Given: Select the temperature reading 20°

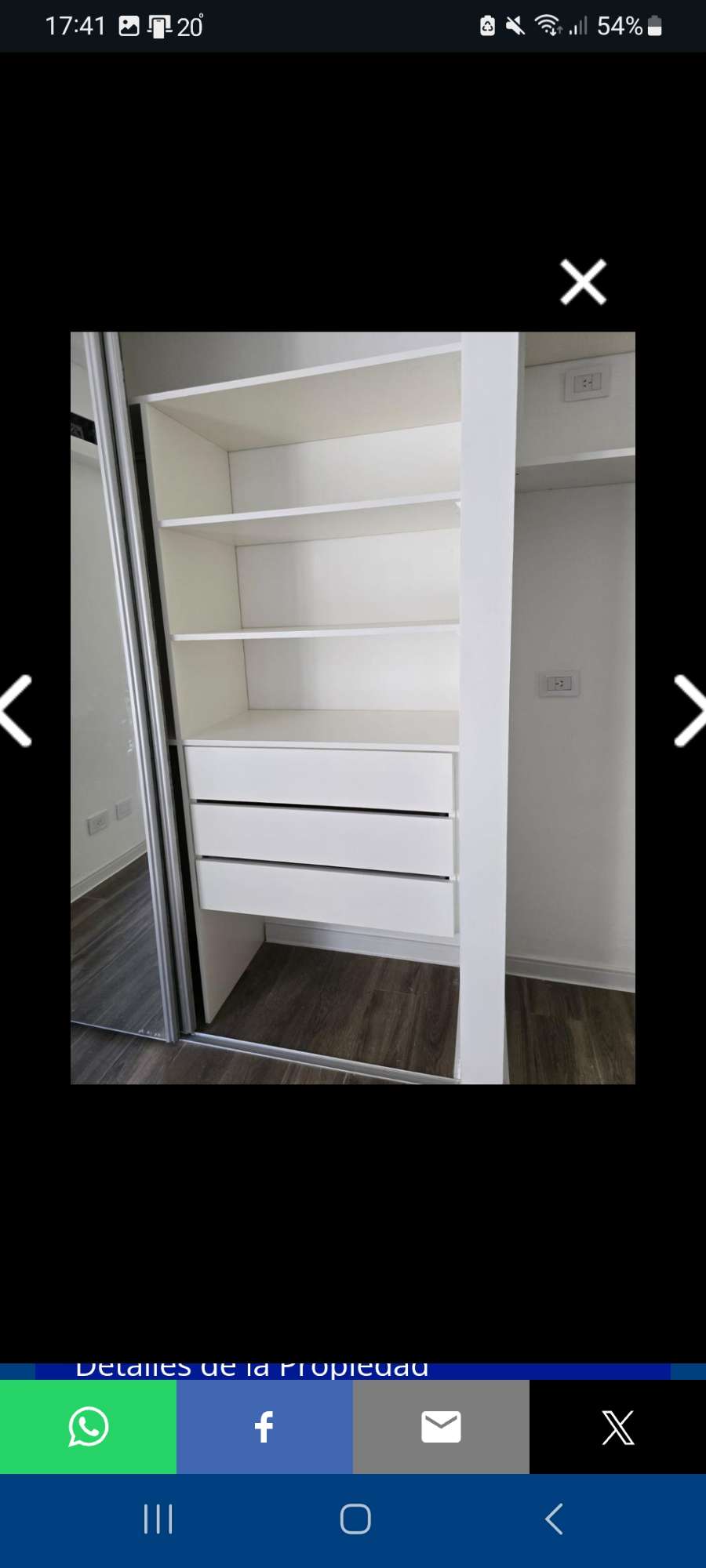Looking at the screenshot, I should click(x=192, y=26).
